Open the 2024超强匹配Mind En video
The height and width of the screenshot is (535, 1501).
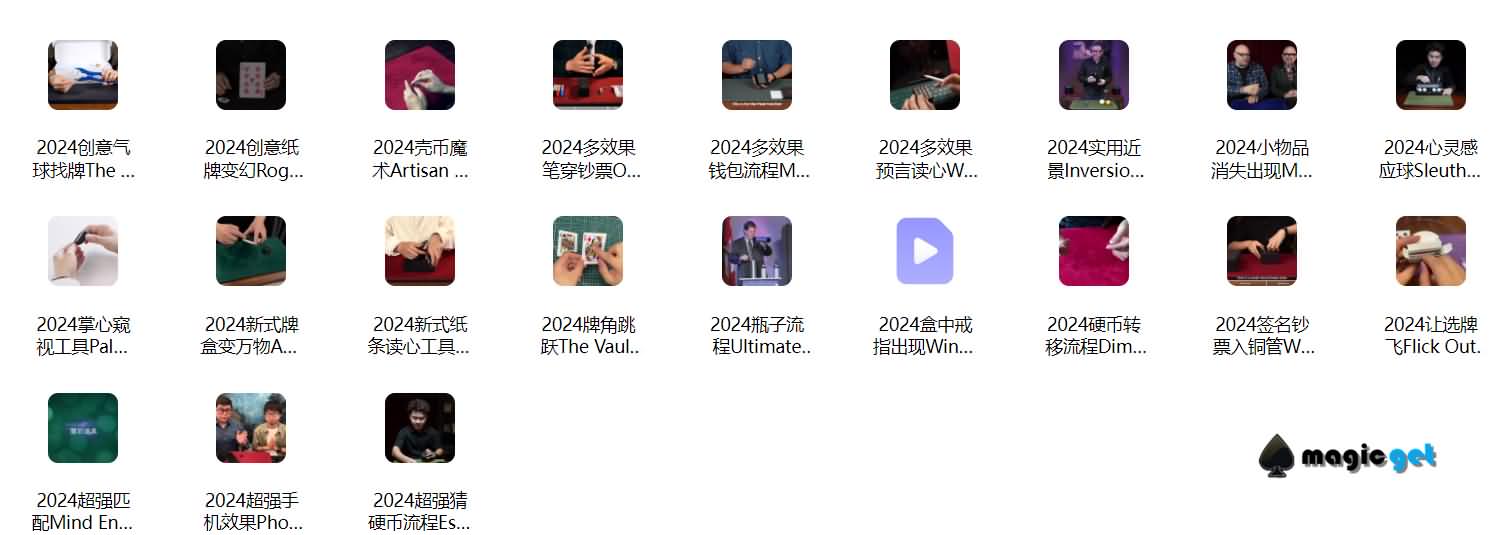tap(83, 428)
